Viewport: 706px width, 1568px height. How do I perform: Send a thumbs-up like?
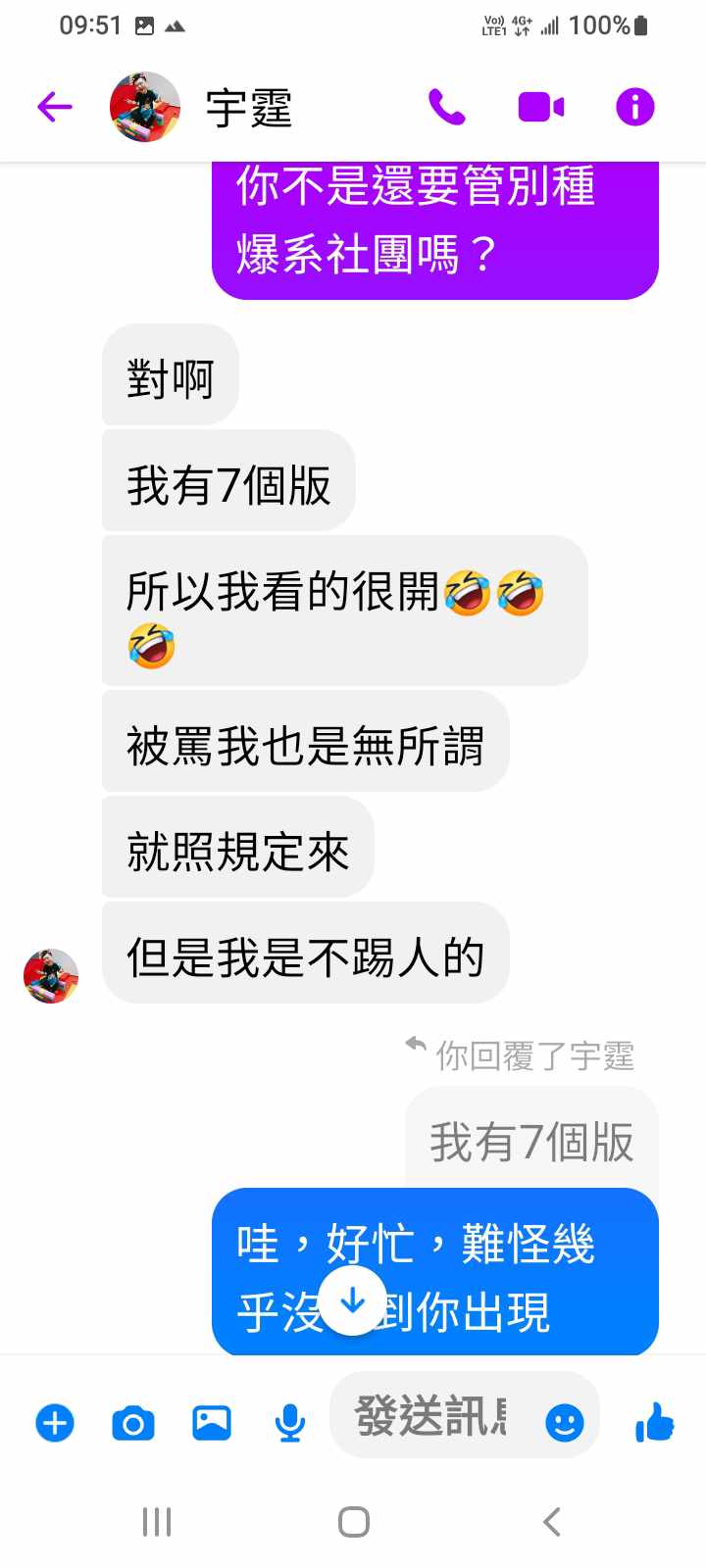tap(654, 1422)
